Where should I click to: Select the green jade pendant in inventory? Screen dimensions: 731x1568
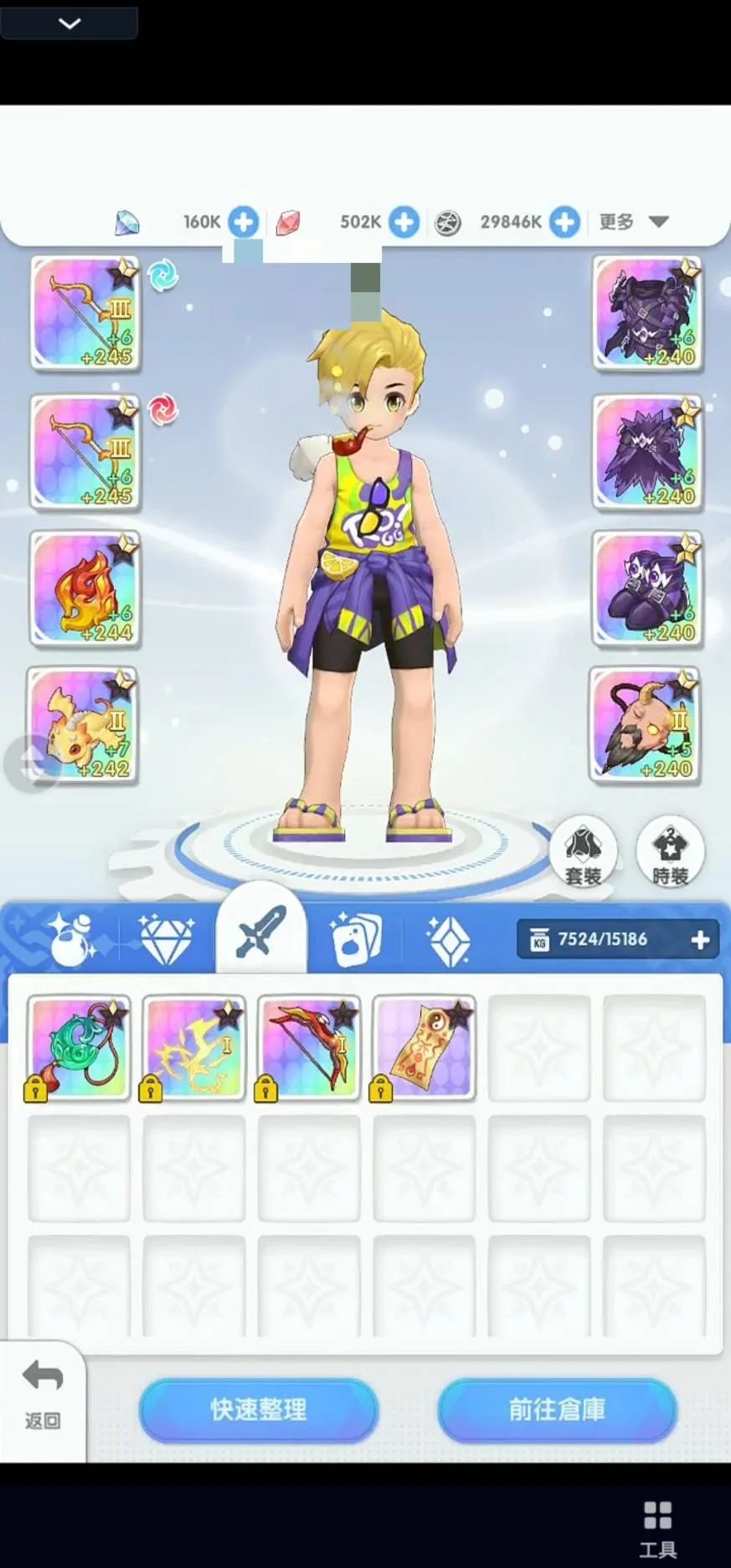point(79,1048)
